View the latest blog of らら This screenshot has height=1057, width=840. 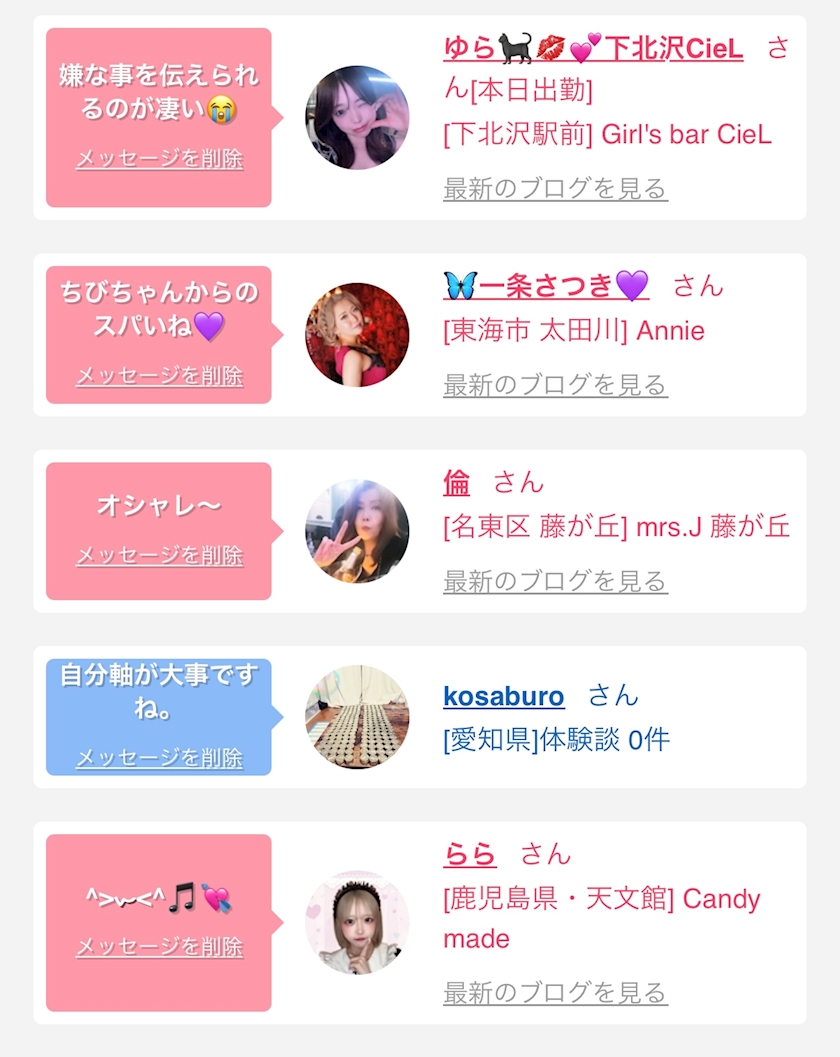(555, 992)
